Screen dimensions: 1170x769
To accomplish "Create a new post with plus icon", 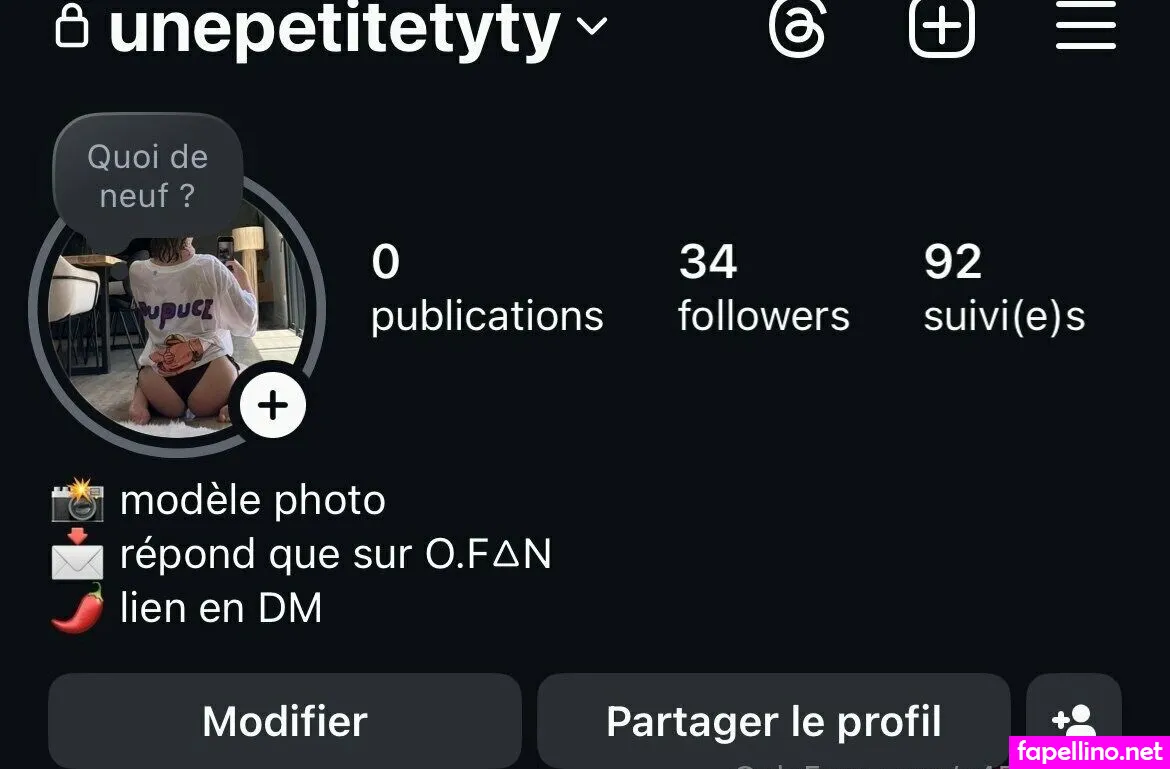I will point(941,26).
